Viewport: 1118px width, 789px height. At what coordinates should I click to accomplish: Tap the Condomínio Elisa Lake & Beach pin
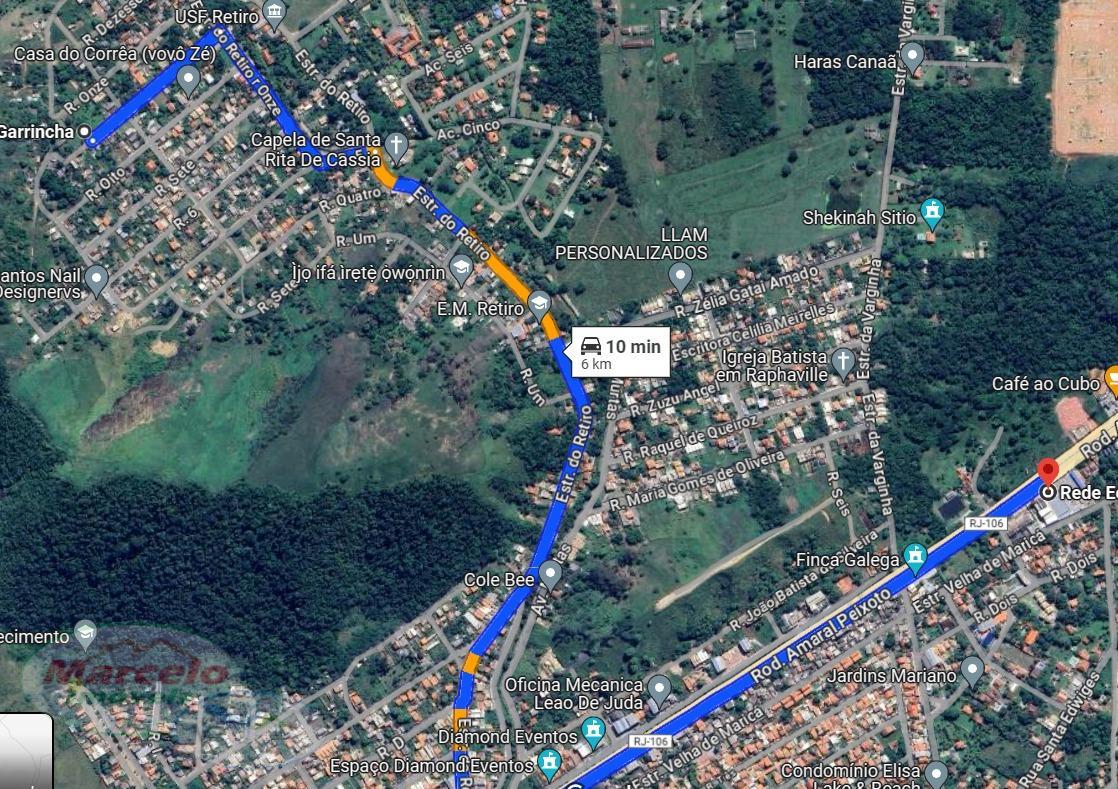(x=936, y=773)
